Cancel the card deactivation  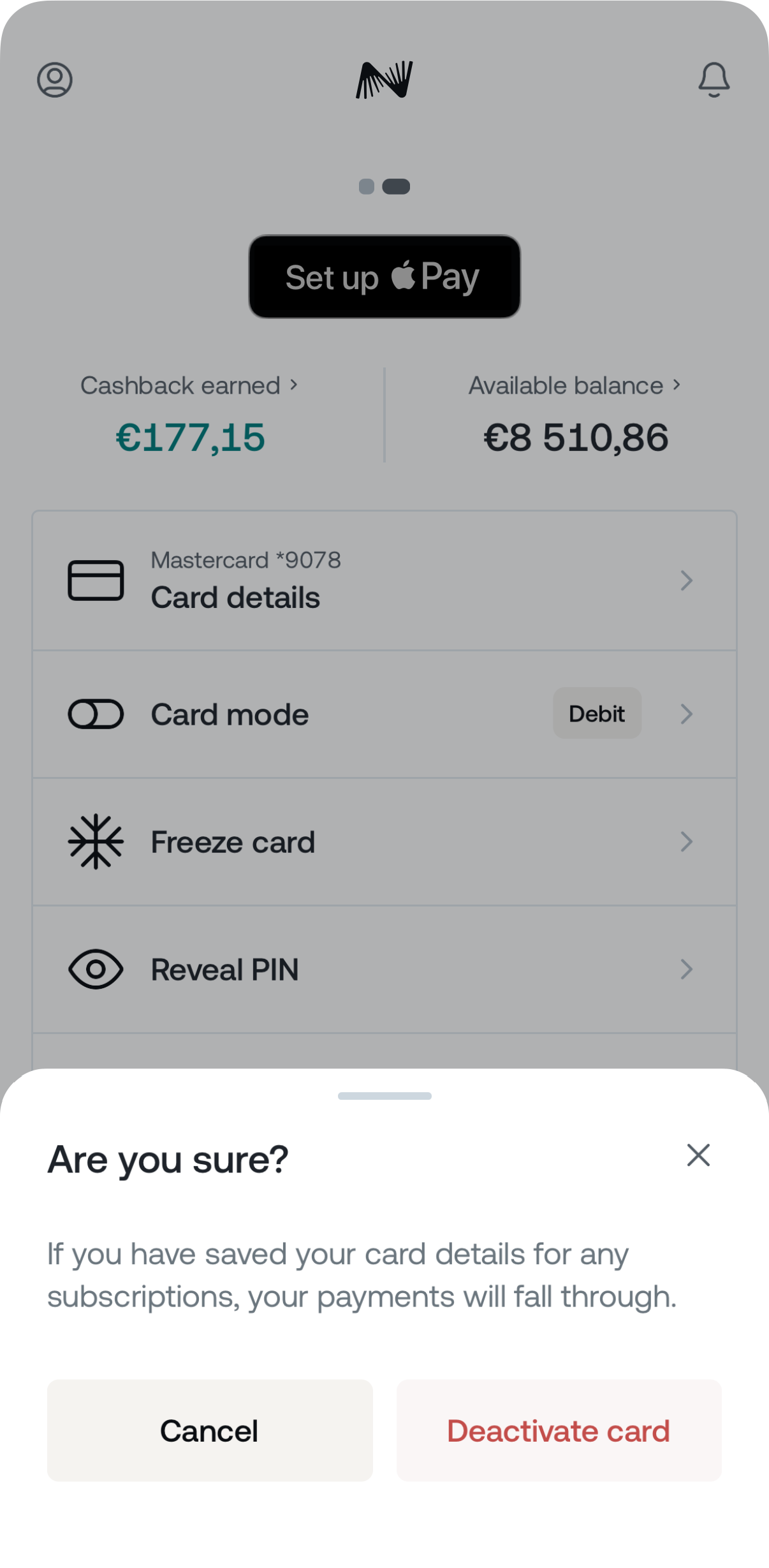point(209,1430)
